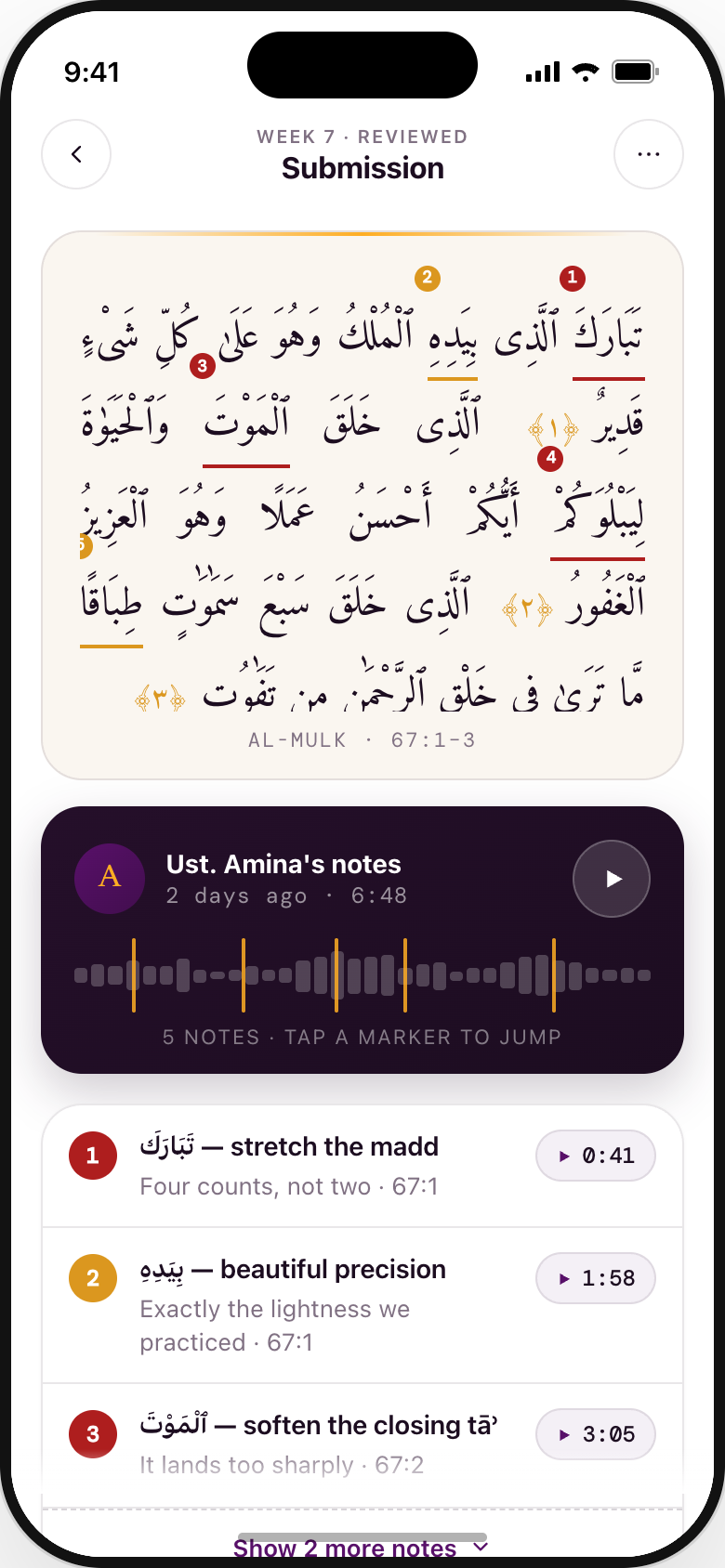Jump to 3:05 in the recording

pos(596,1434)
